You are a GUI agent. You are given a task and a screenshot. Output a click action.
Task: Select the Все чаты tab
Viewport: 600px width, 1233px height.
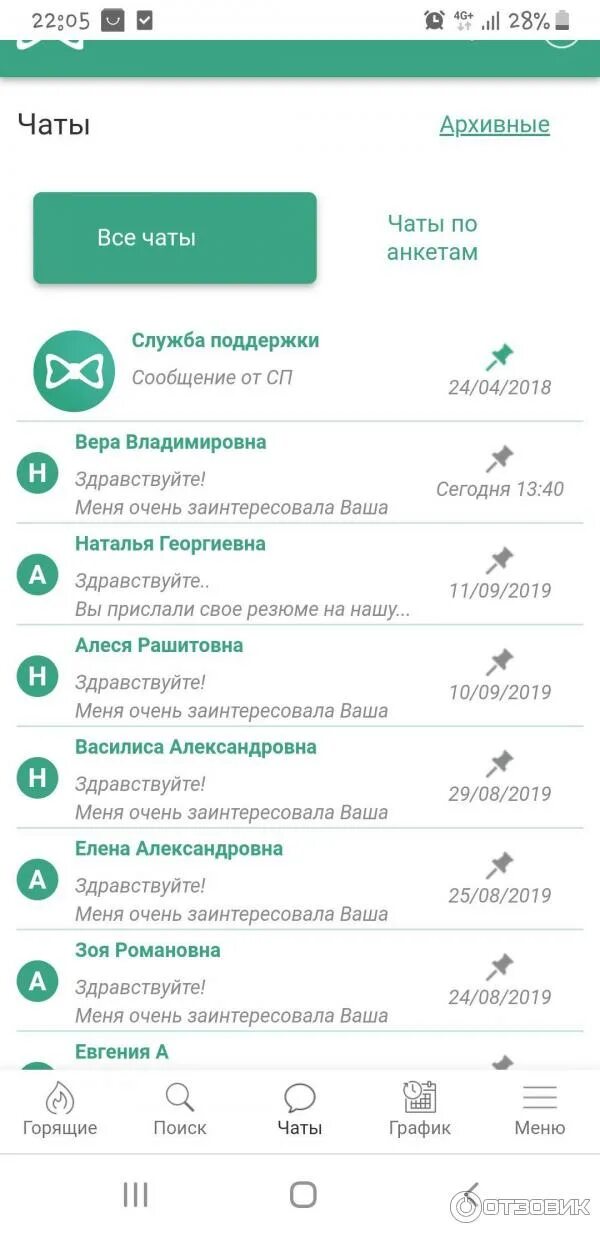(175, 238)
